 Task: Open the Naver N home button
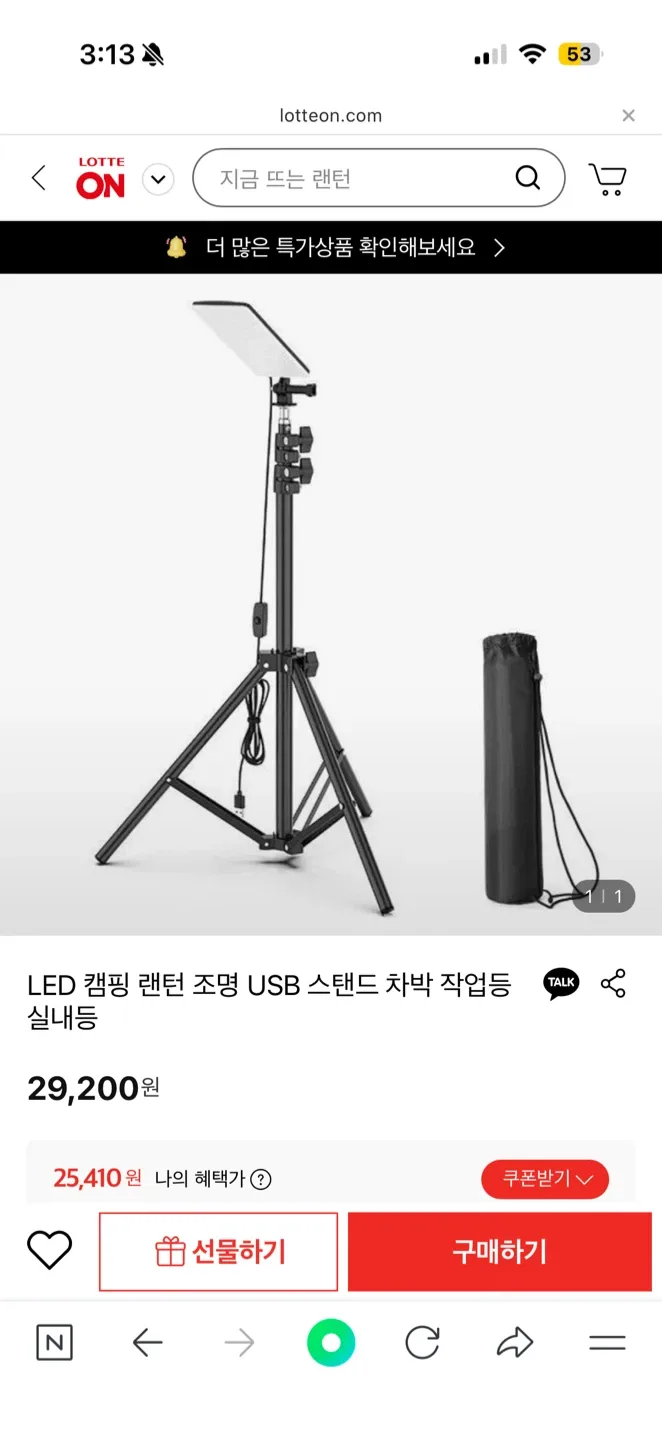pos(54,1343)
